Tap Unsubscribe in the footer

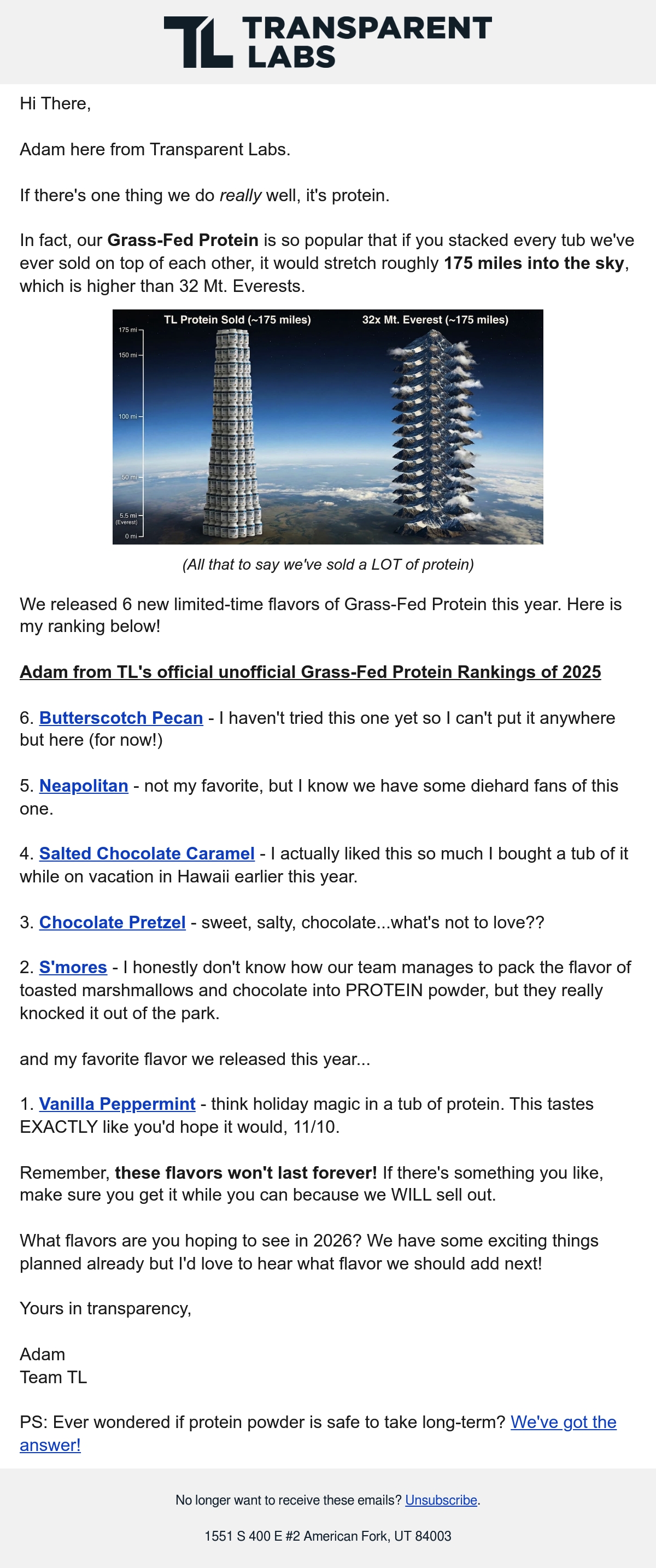pos(441,1500)
